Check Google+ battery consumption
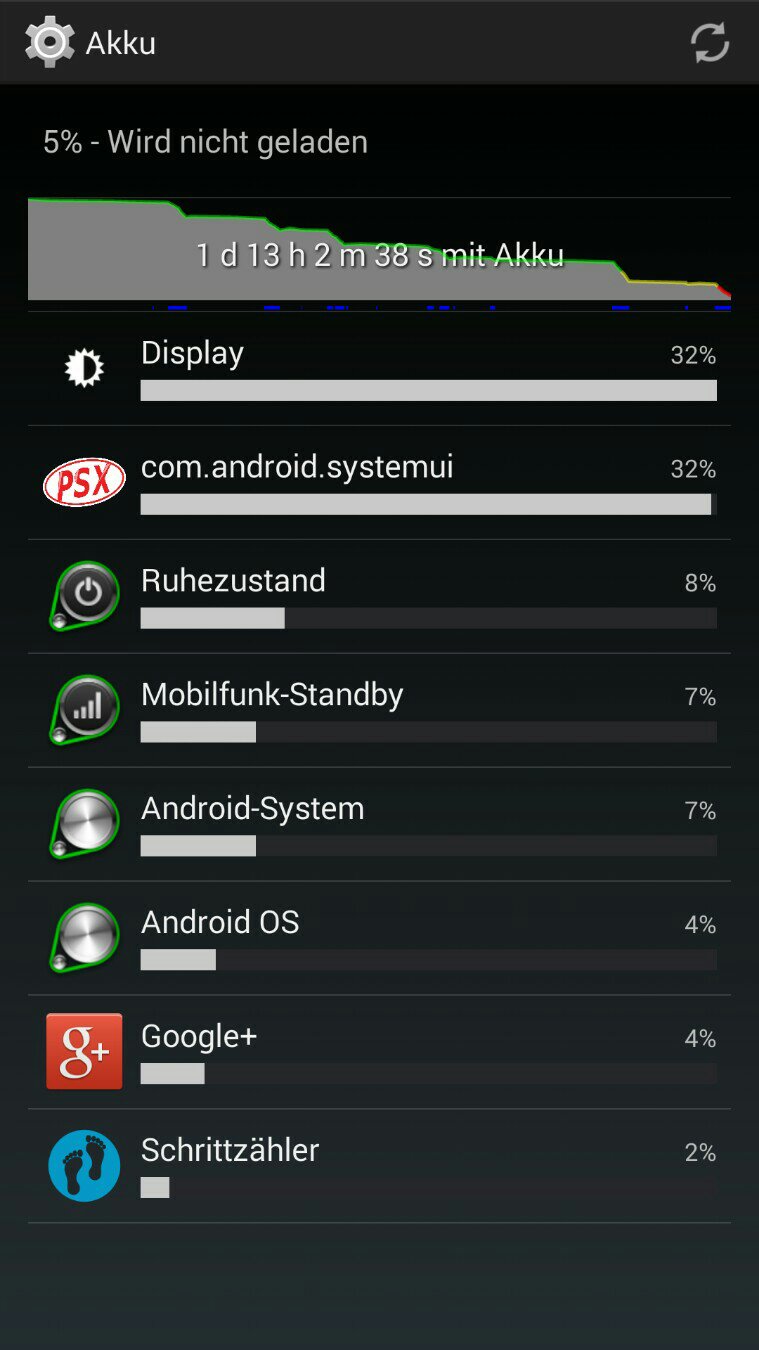Viewport: 759px width, 1350px height. tap(379, 1053)
